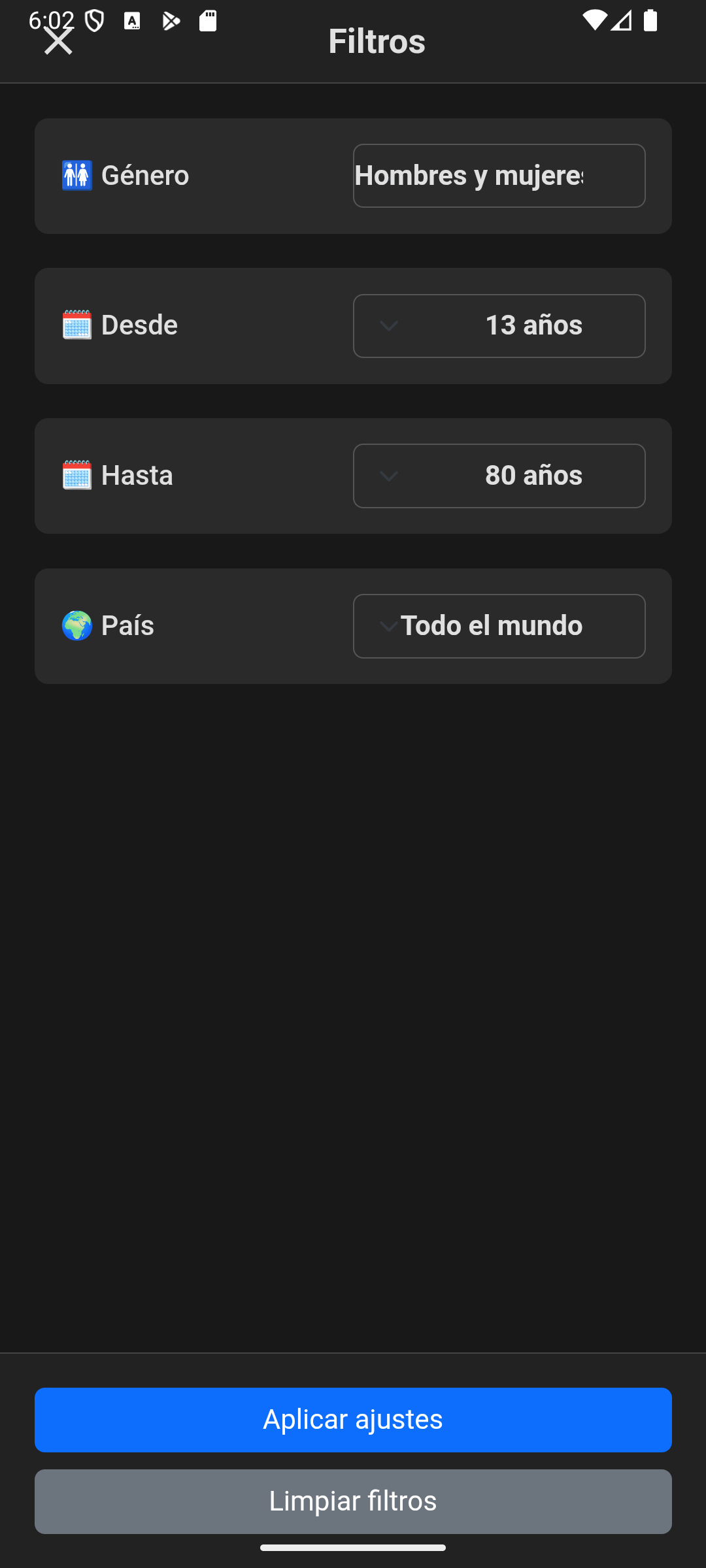Open the Género dropdown
Image resolution: width=706 pixels, height=1568 pixels.
pyautogui.click(x=499, y=176)
